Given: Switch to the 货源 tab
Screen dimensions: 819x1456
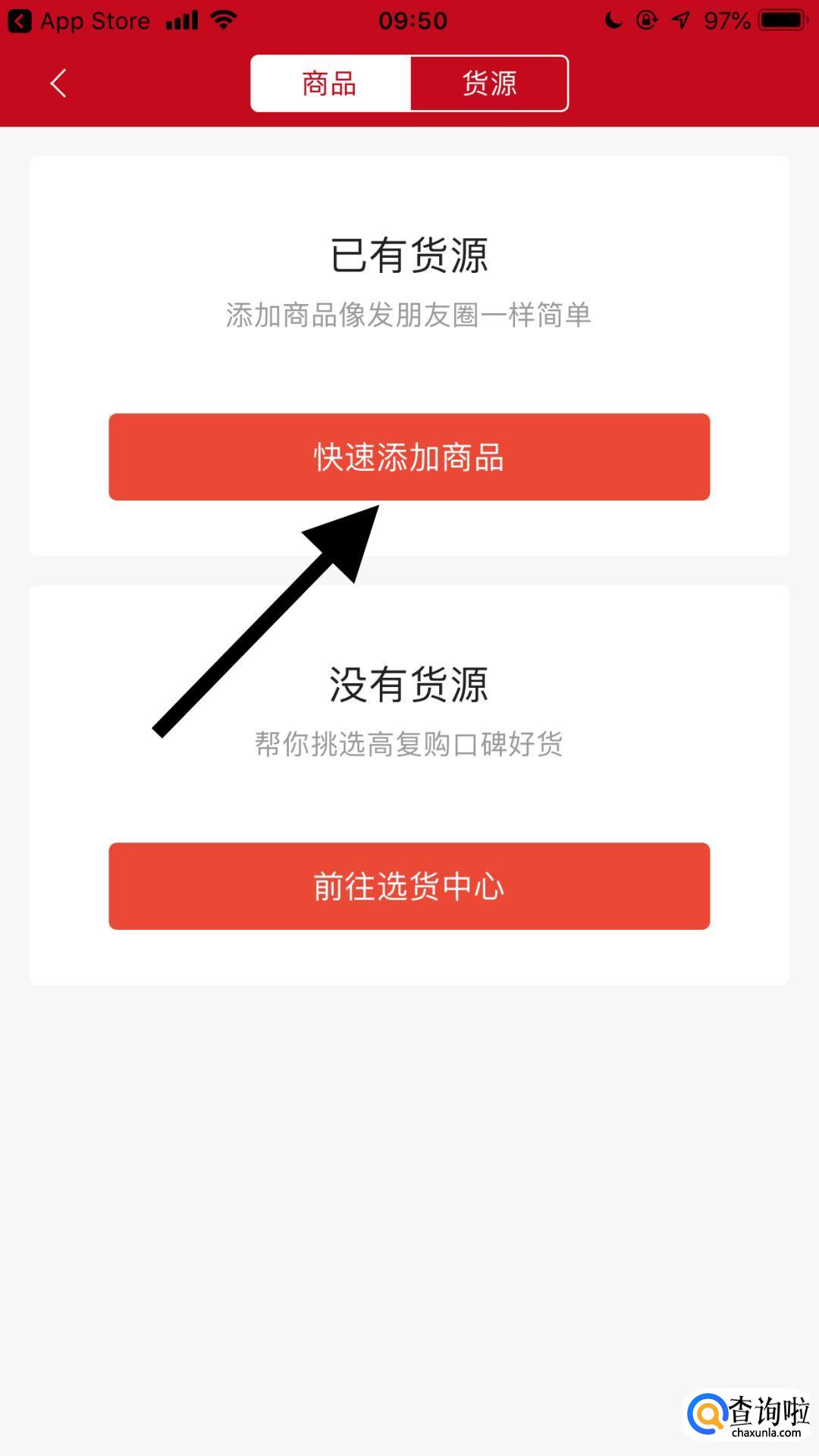Looking at the screenshot, I should pyautogui.click(x=489, y=83).
